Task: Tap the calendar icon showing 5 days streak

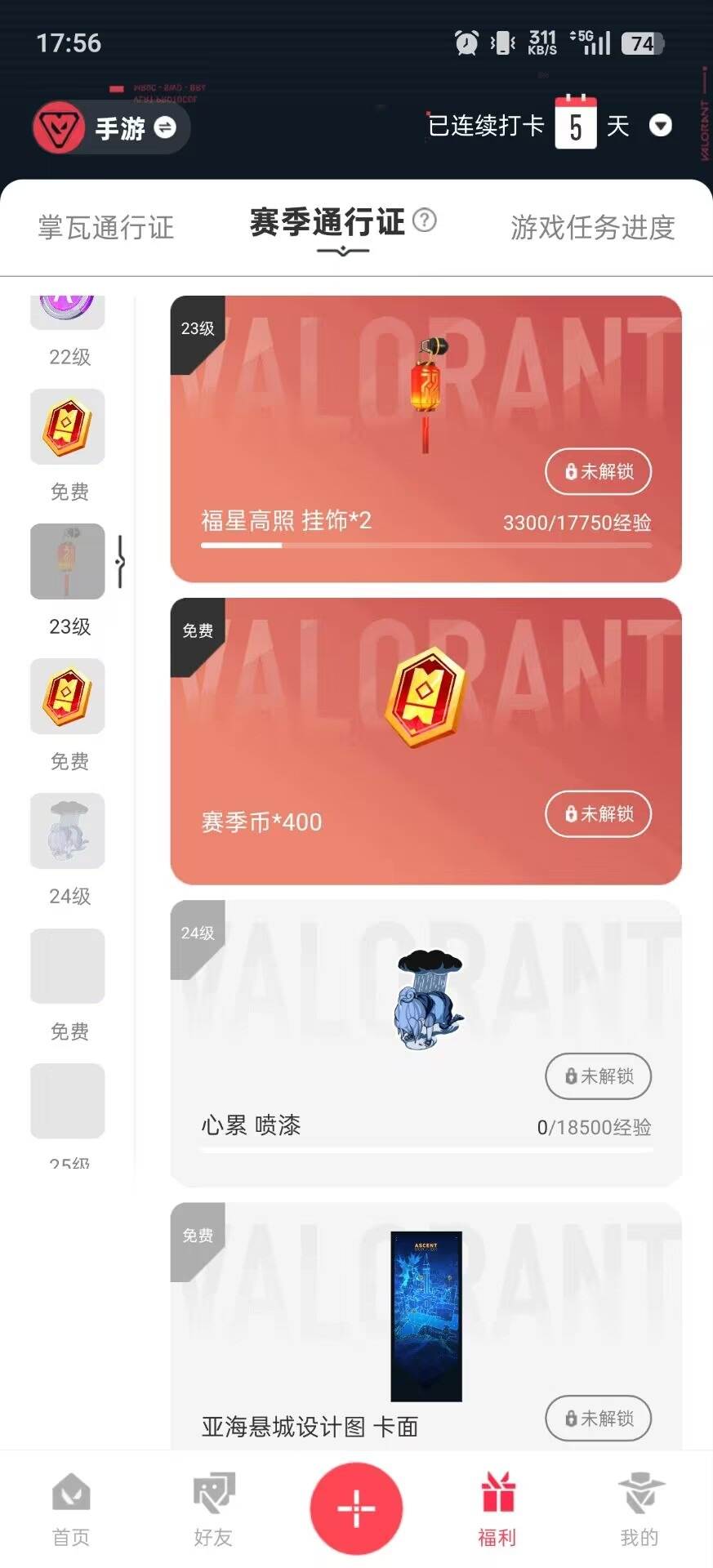Action: pyautogui.click(x=577, y=124)
